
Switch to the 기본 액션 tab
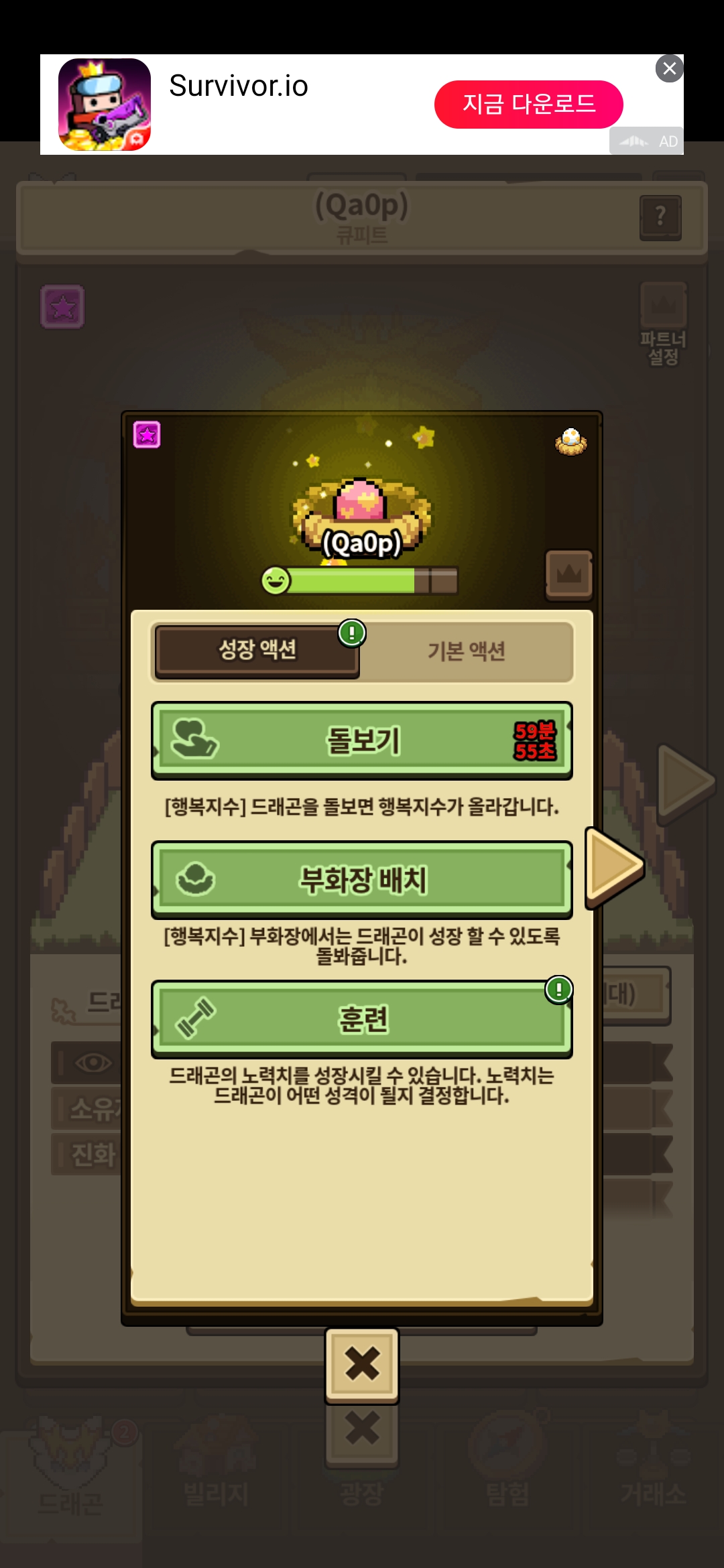[x=466, y=651]
